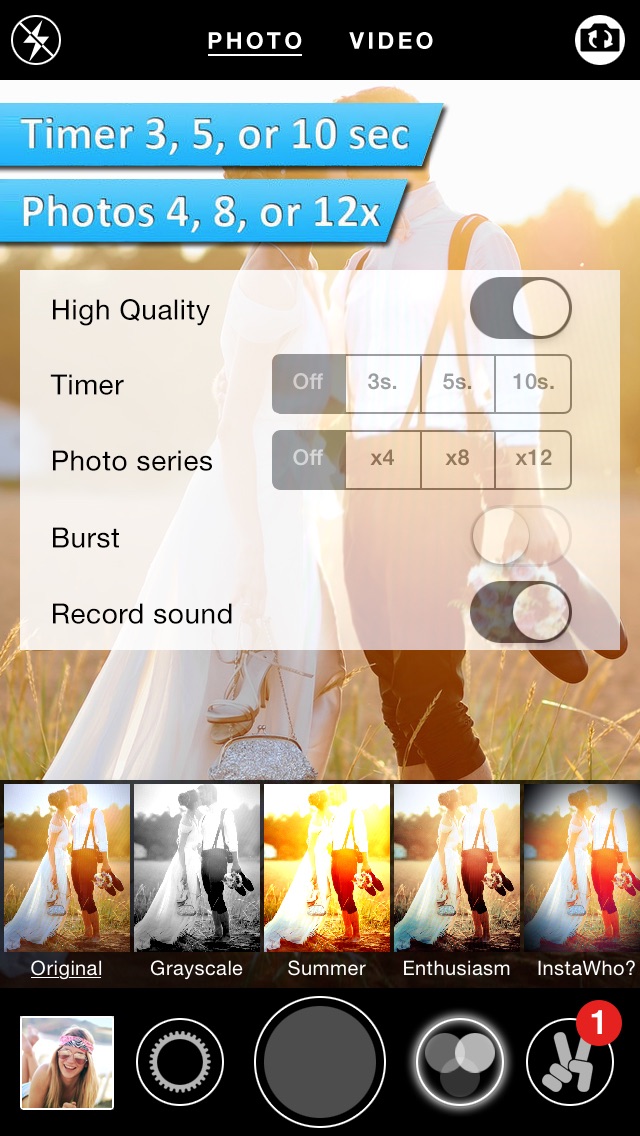This screenshot has width=640, height=1136.
Task: Select the PHOTO mode tab
Action: point(254,41)
